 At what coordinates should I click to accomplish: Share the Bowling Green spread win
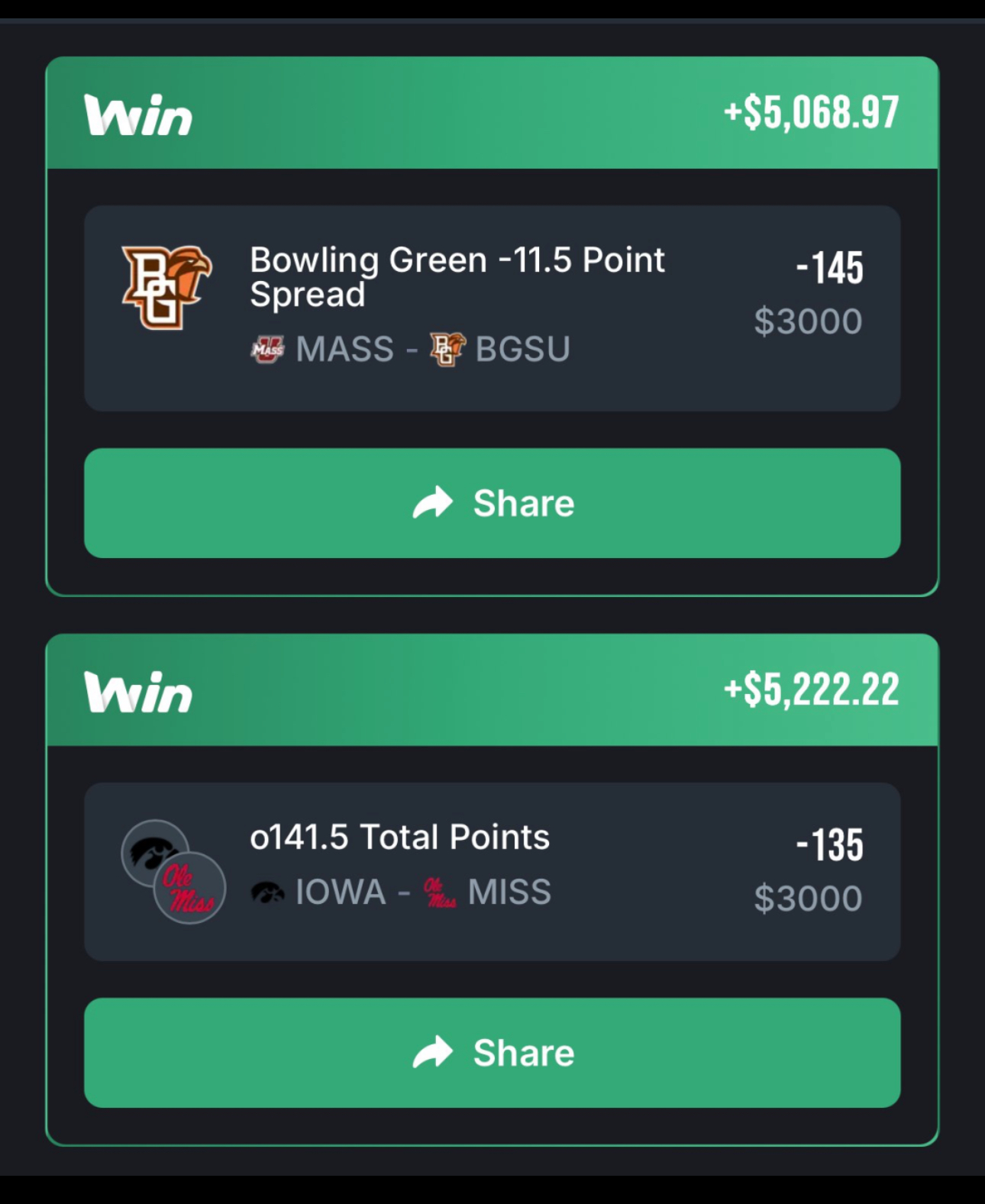click(x=492, y=503)
